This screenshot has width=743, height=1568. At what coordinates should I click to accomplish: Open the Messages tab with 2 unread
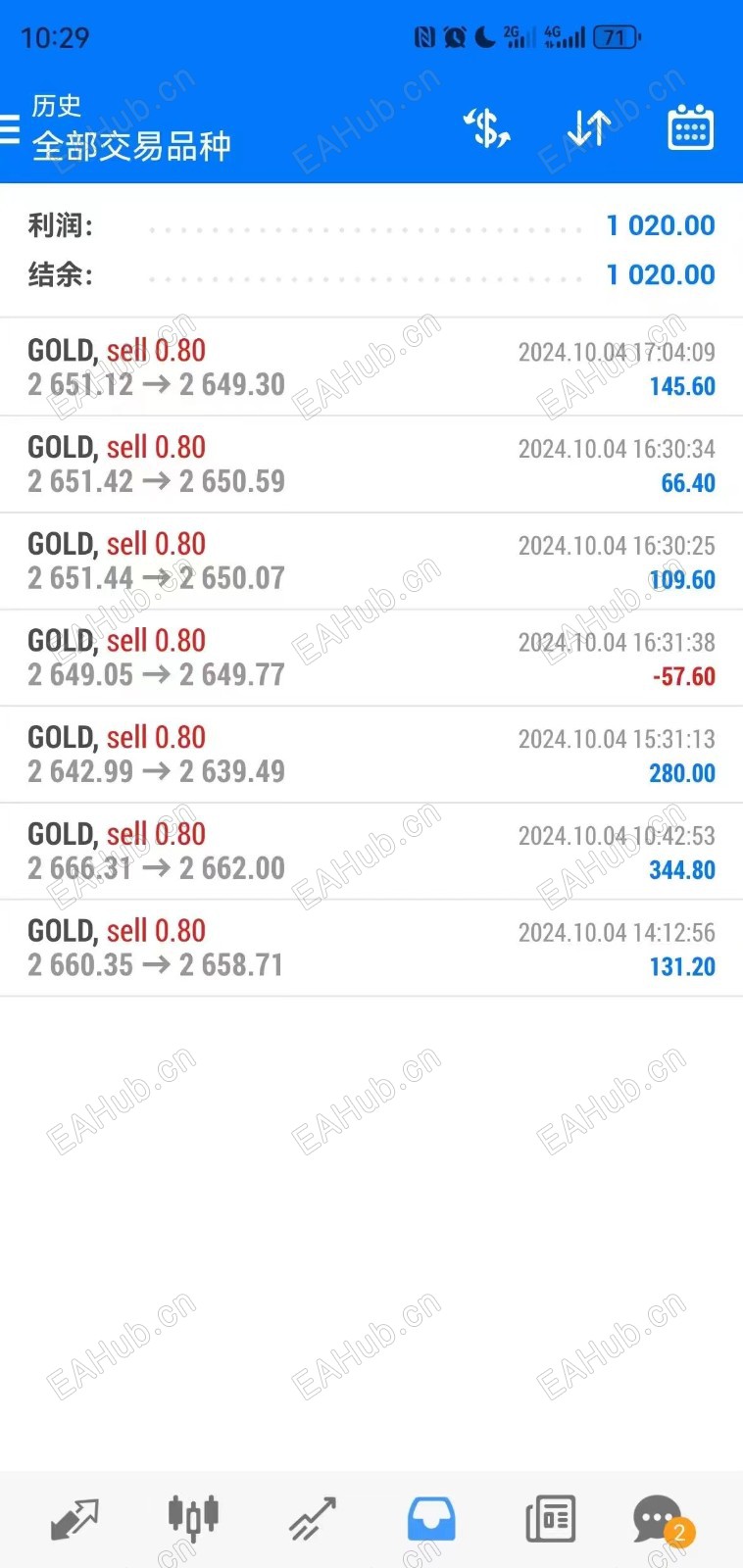(x=659, y=1520)
